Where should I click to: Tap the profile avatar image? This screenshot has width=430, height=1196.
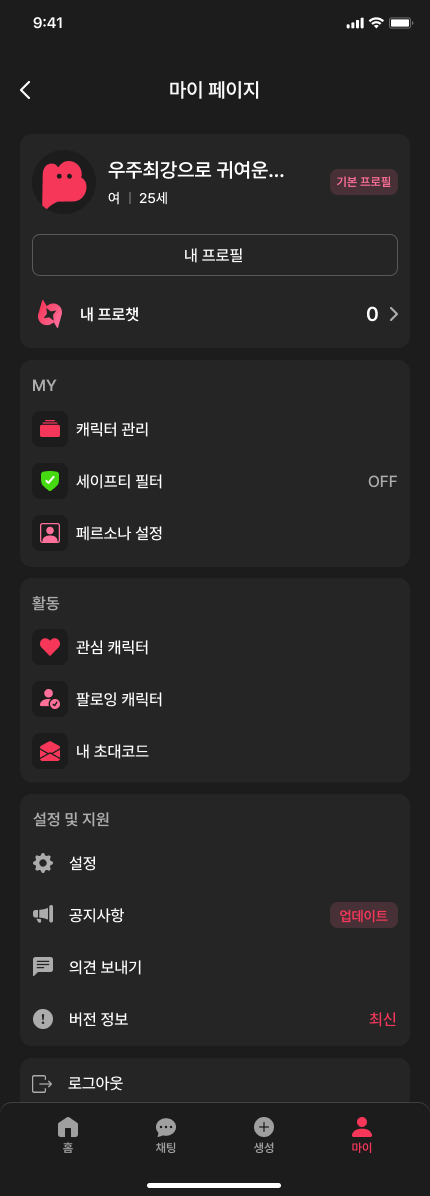64,182
